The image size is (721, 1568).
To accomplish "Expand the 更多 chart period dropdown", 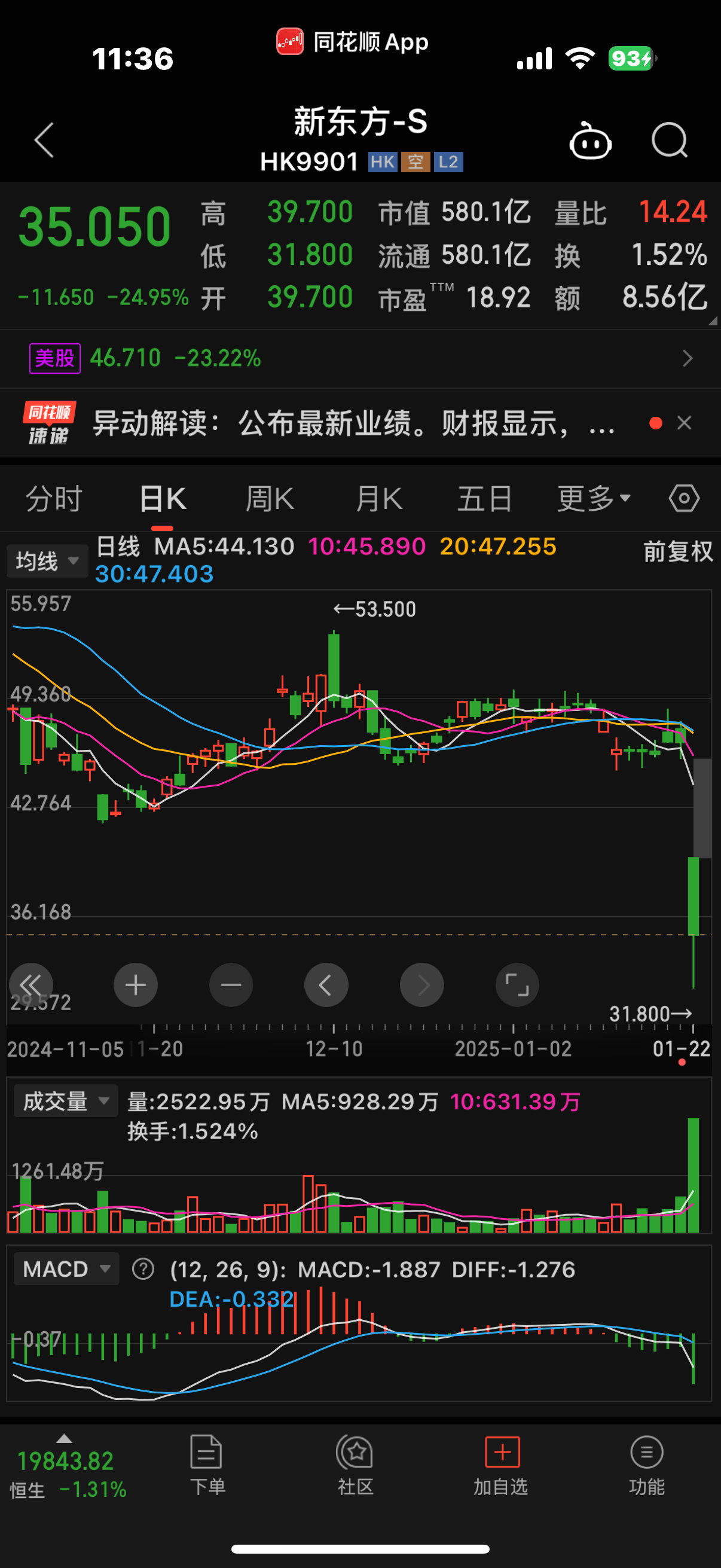I will point(593,499).
